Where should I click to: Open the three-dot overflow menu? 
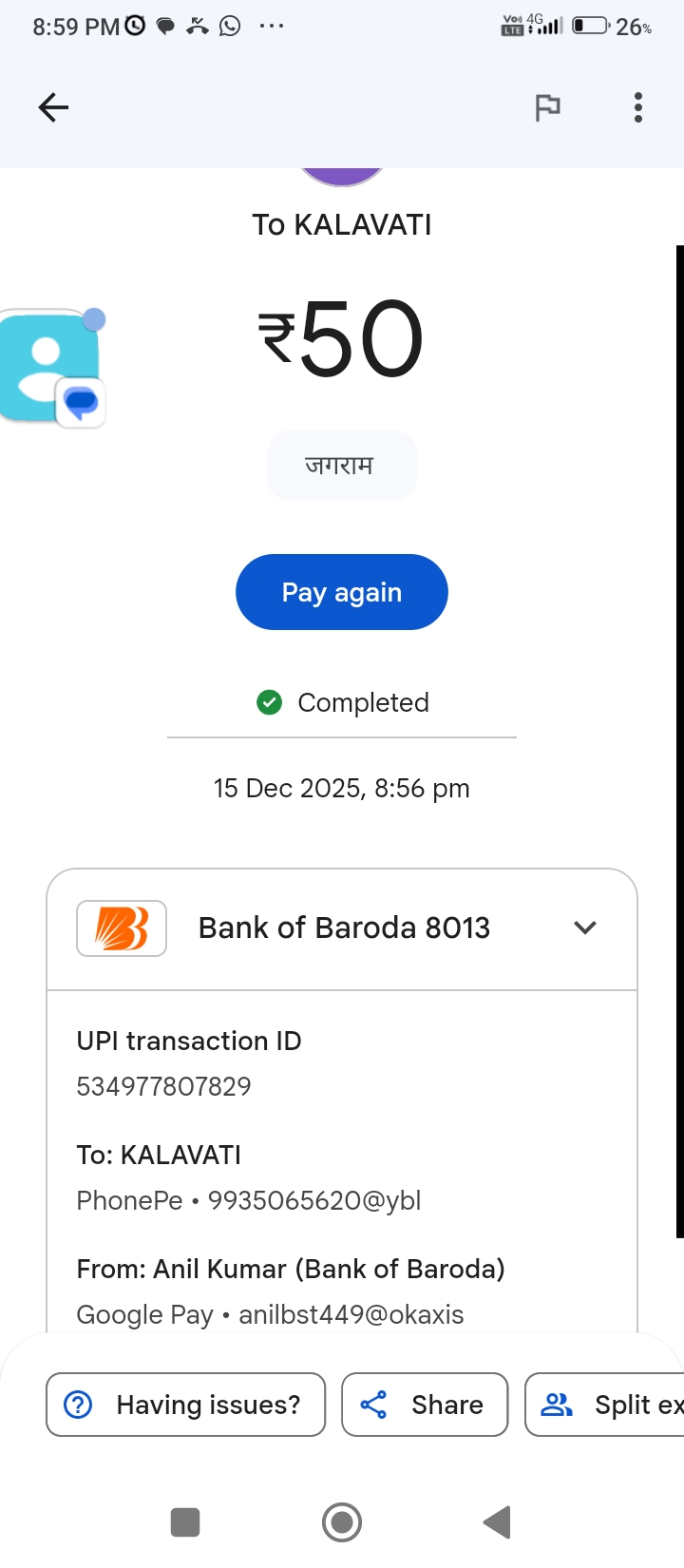638,107
